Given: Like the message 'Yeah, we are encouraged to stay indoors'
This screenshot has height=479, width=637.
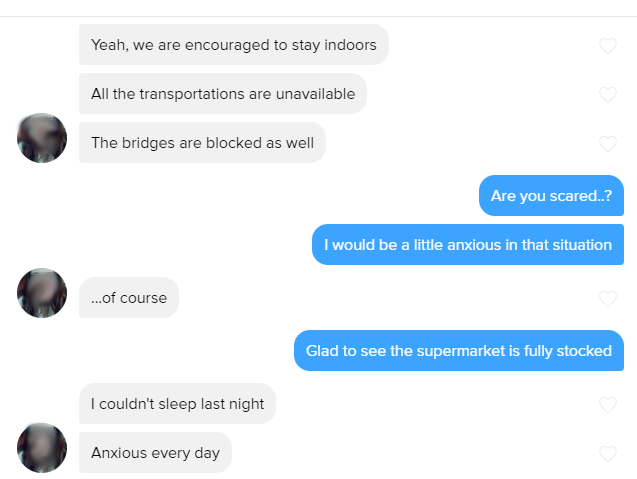Looking at the screenshot, I should [x=607, y=45].
